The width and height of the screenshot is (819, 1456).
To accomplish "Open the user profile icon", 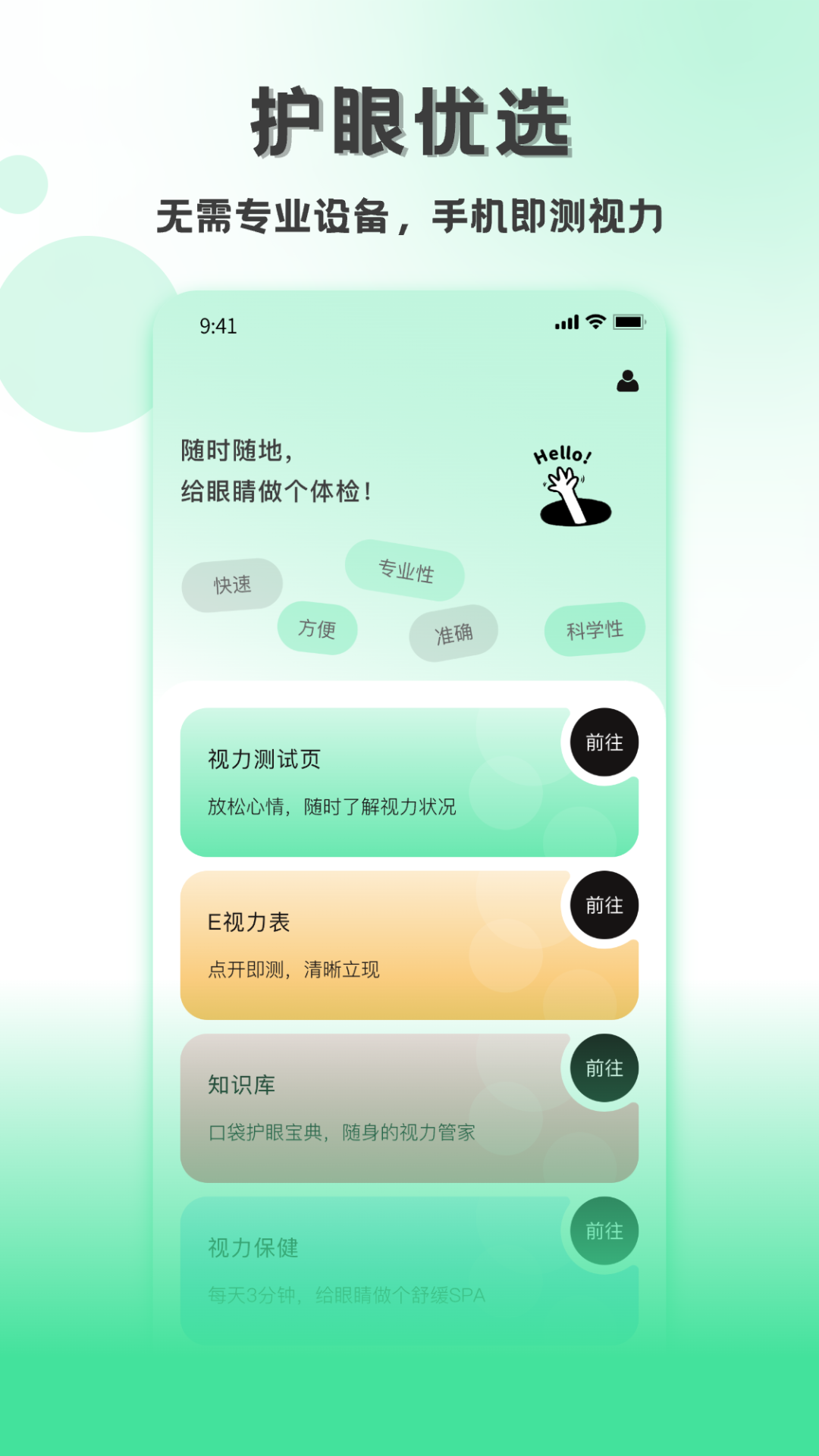I will point(626,381).
